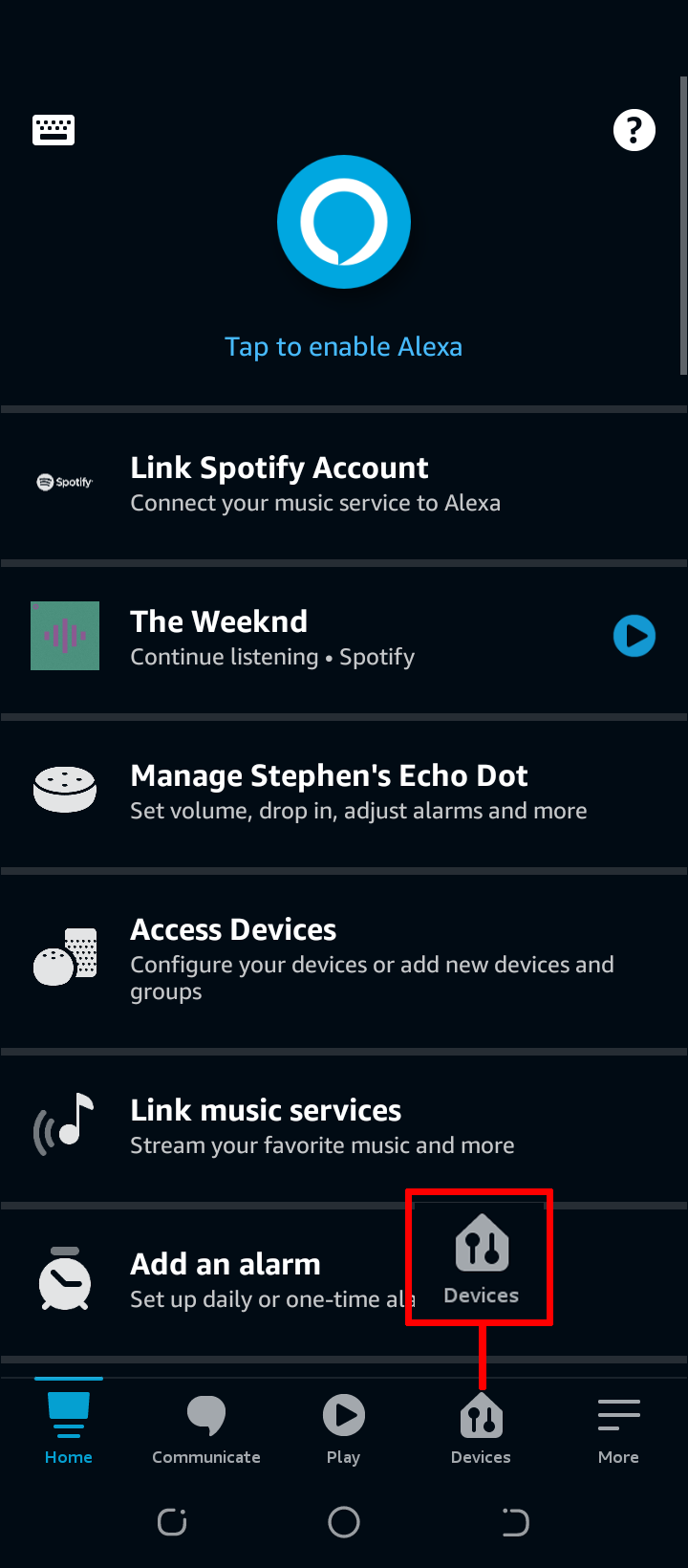Open Manage Stephen's Echo Dot
The width and height of the screenshot is (688, 1568).
click(329, 792)
